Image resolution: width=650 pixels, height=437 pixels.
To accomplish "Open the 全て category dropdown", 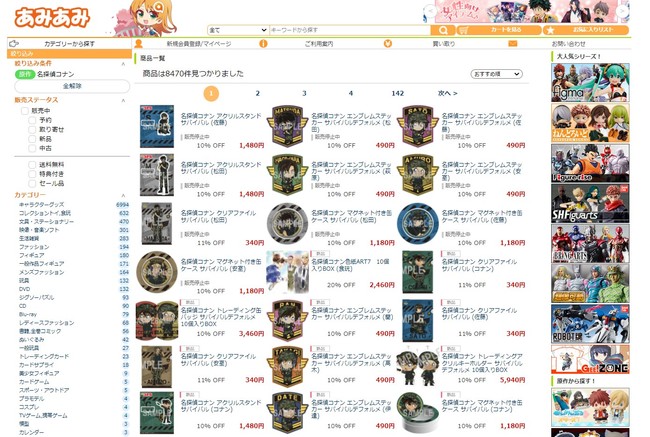I will pyautogui.click(x=238, y=30).
